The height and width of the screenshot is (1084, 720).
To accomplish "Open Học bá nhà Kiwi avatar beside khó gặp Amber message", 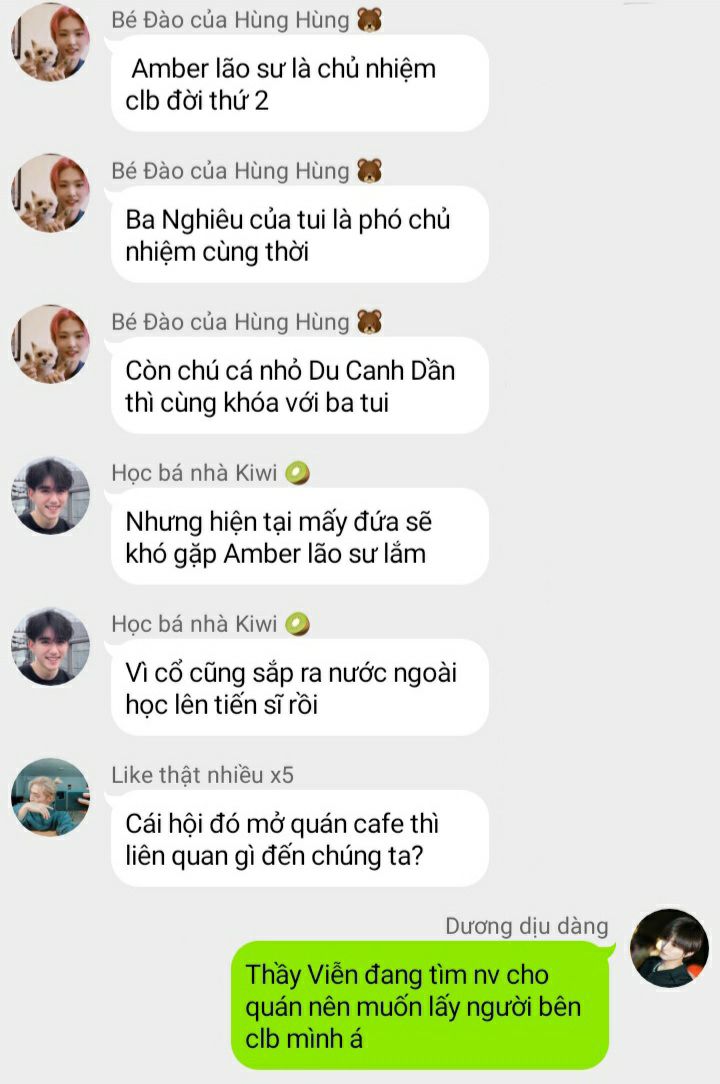I will click(50, 496).
